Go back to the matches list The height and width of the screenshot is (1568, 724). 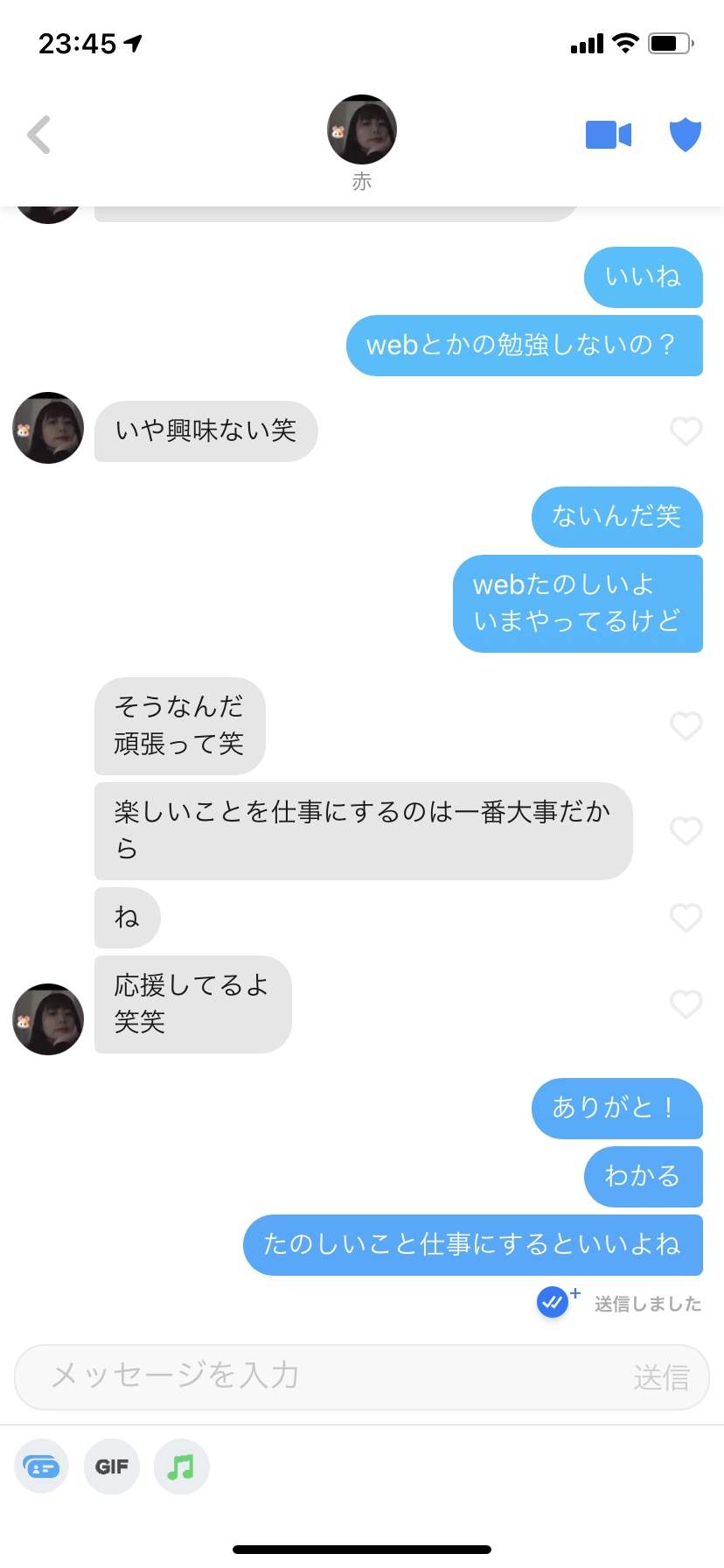[x=39, y=135]
